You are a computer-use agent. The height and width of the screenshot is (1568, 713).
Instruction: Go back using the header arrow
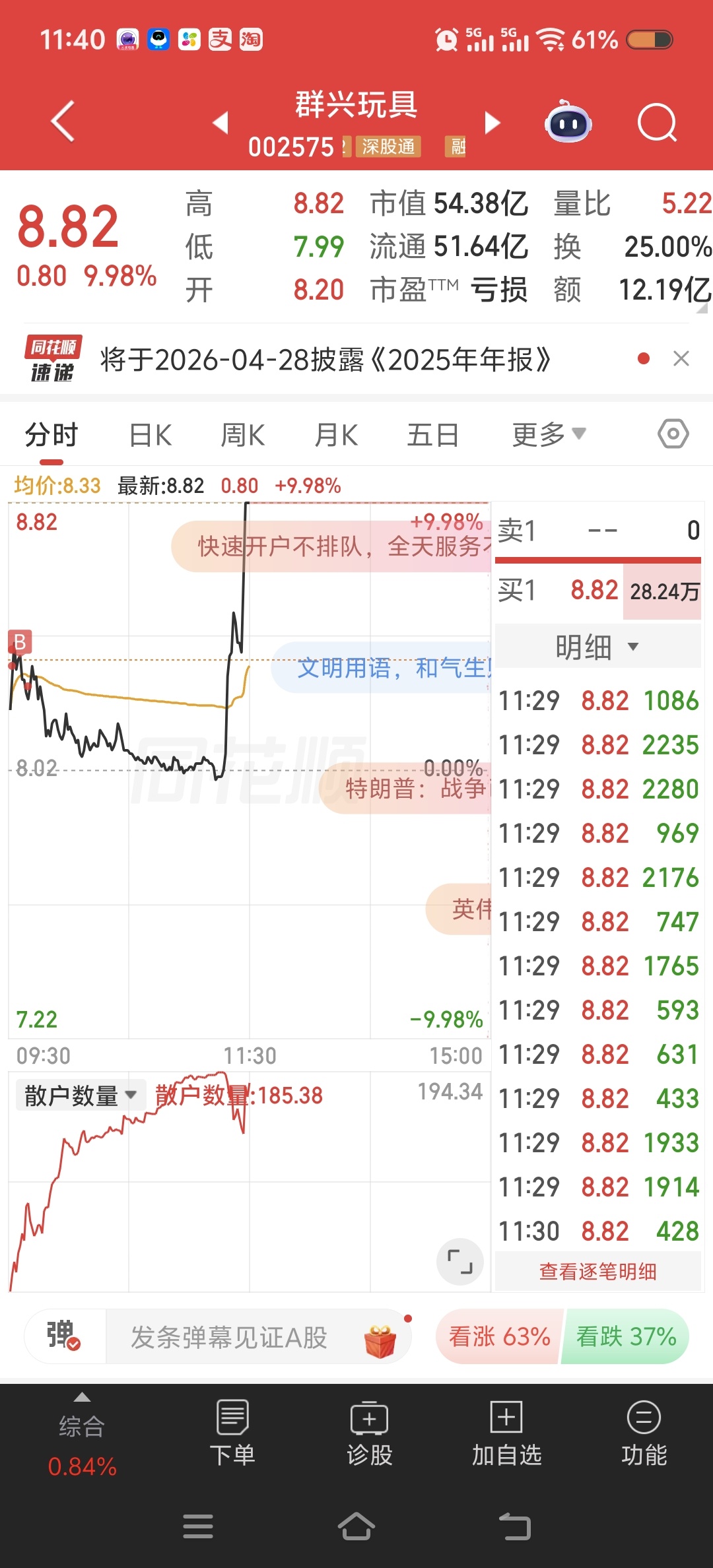63,121
